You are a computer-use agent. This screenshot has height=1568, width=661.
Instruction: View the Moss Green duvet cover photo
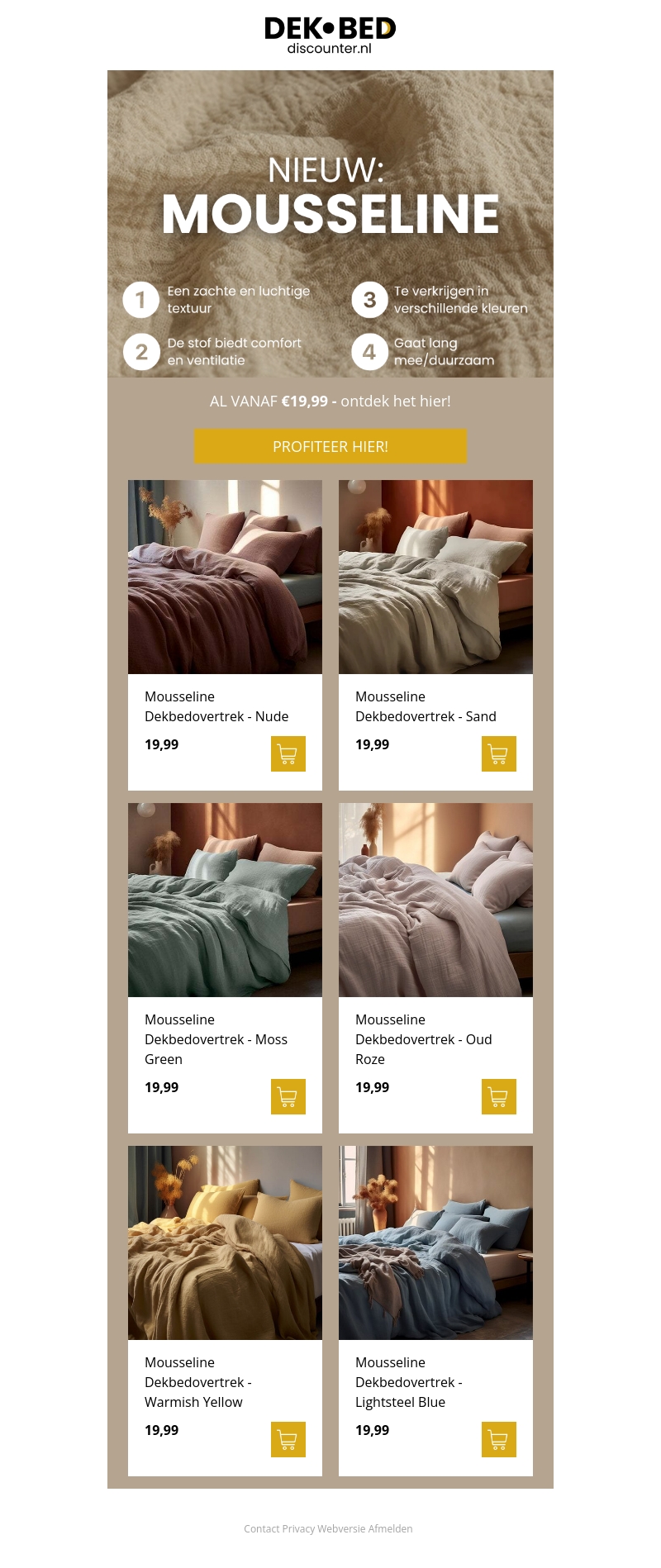point(225,900)
